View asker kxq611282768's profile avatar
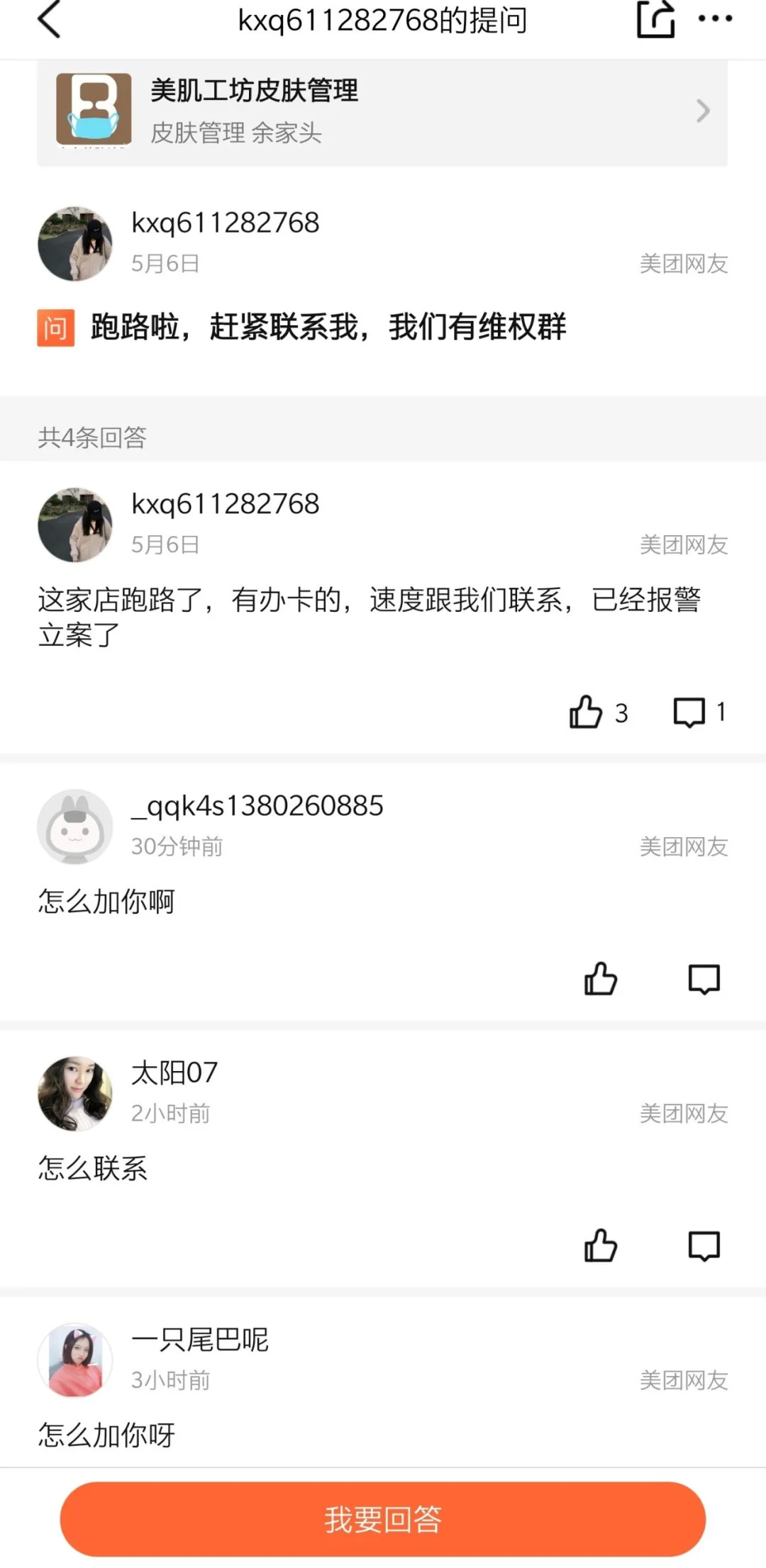The image size is (766, 1568). pyautogui.click(x=75, y=244)
